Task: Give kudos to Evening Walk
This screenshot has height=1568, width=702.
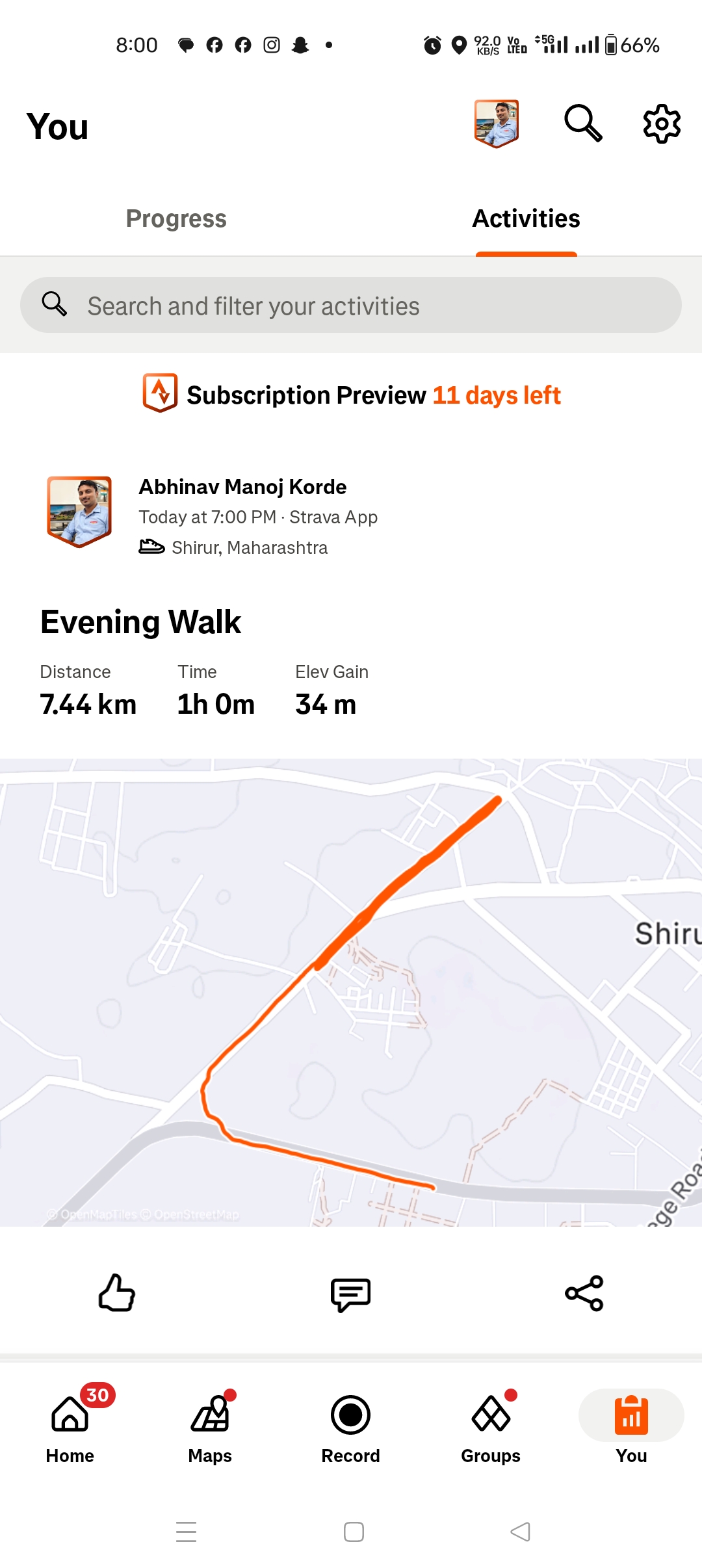Action: coord(117,1293)
